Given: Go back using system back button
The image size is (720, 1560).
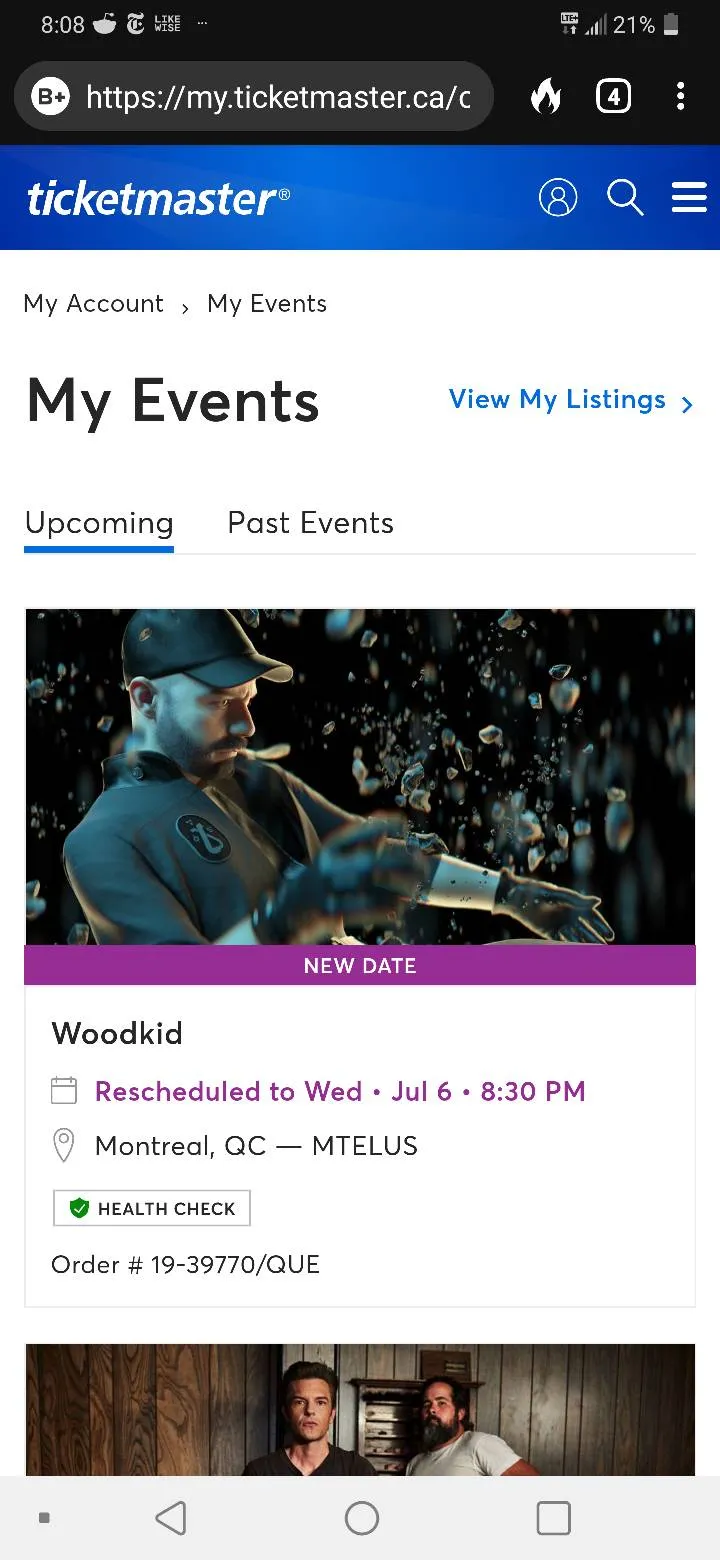Looking at the screenshot, I should click(171, 1518).
